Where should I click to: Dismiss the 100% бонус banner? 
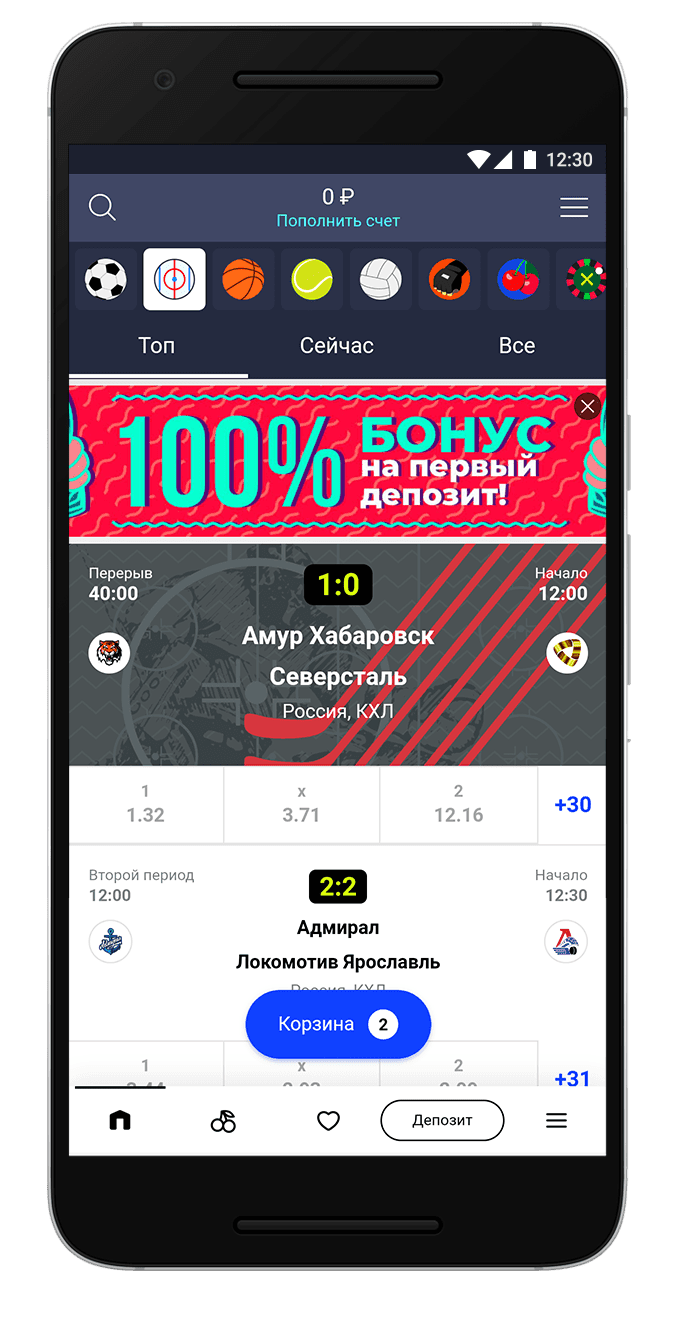click(587, 406)
